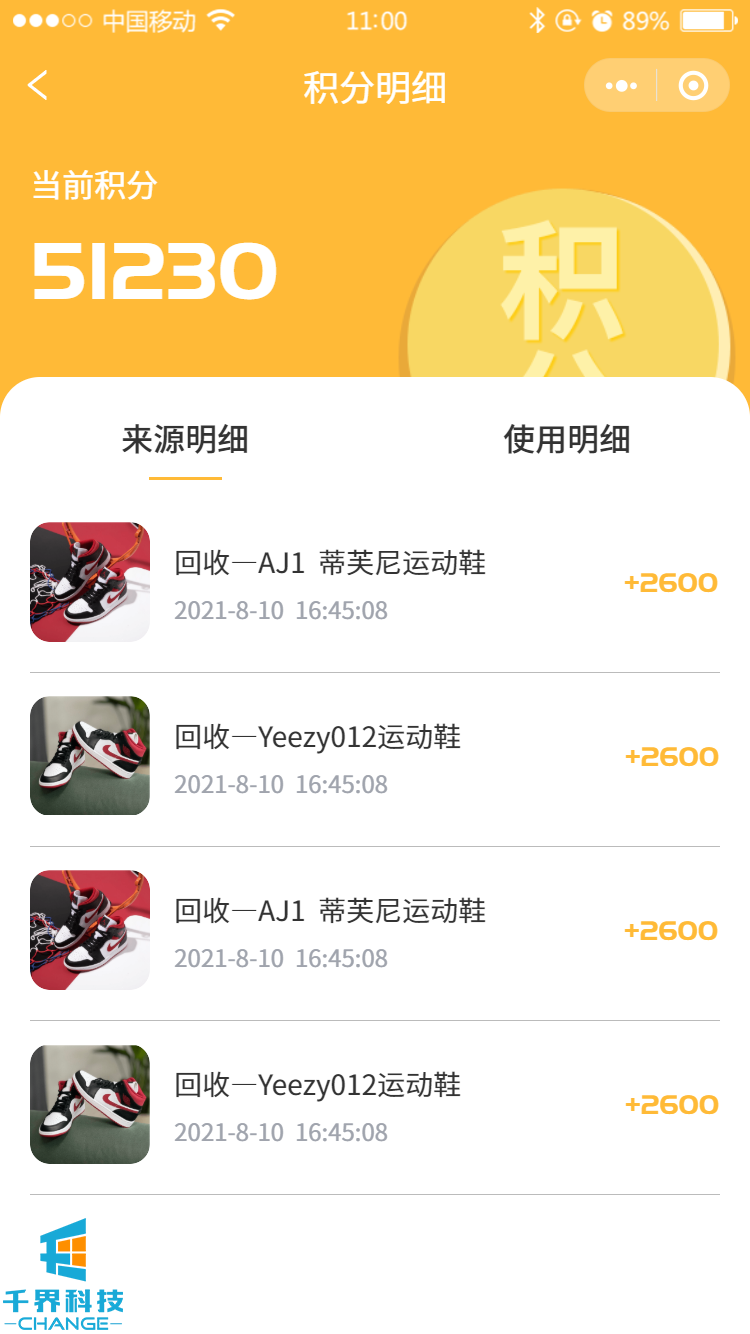This screenshot has width=750, height=1334.
Task: Close the mini program with the circle button
Action: tap(693, 86)
